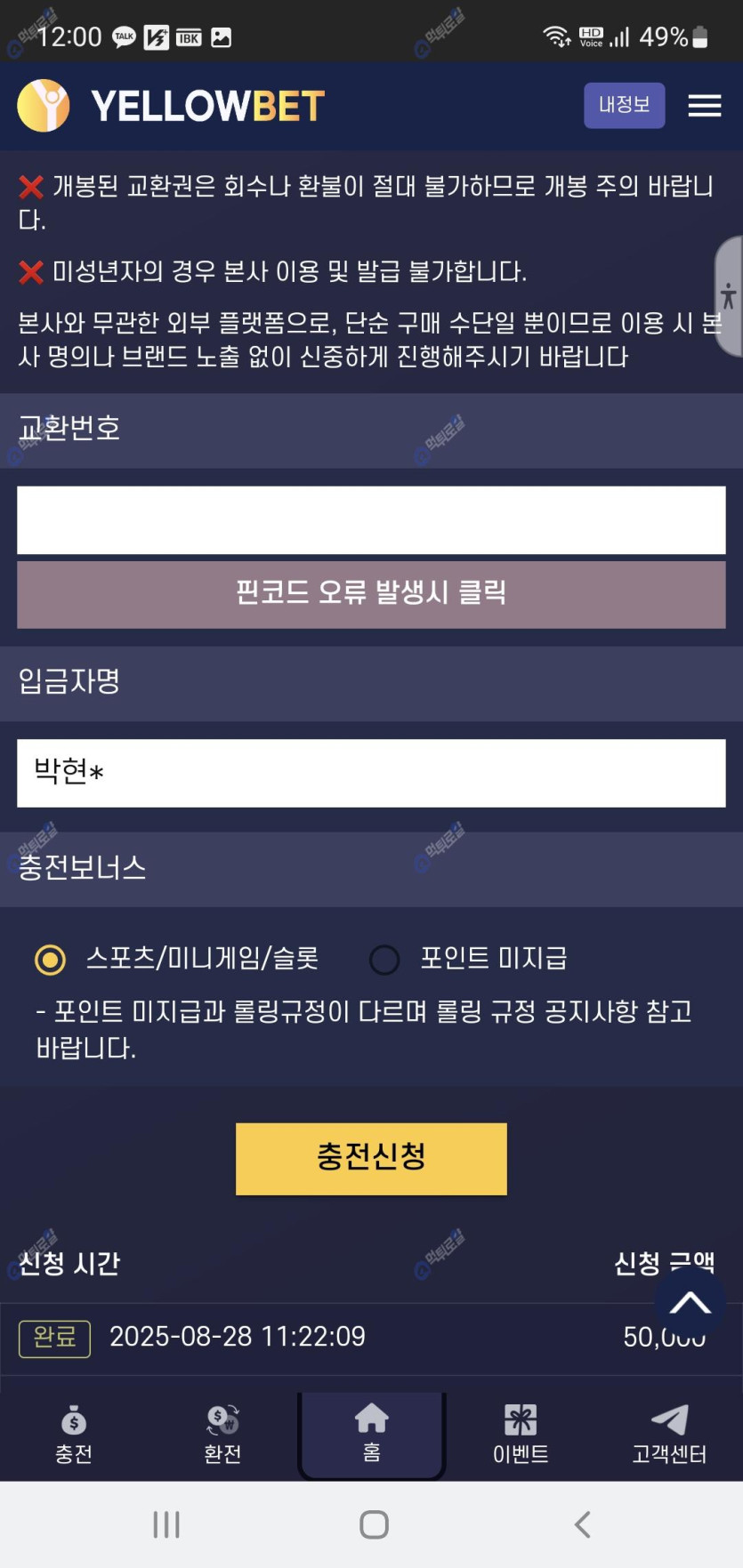Open recent apps from navigation bar

pos(166,1524)
